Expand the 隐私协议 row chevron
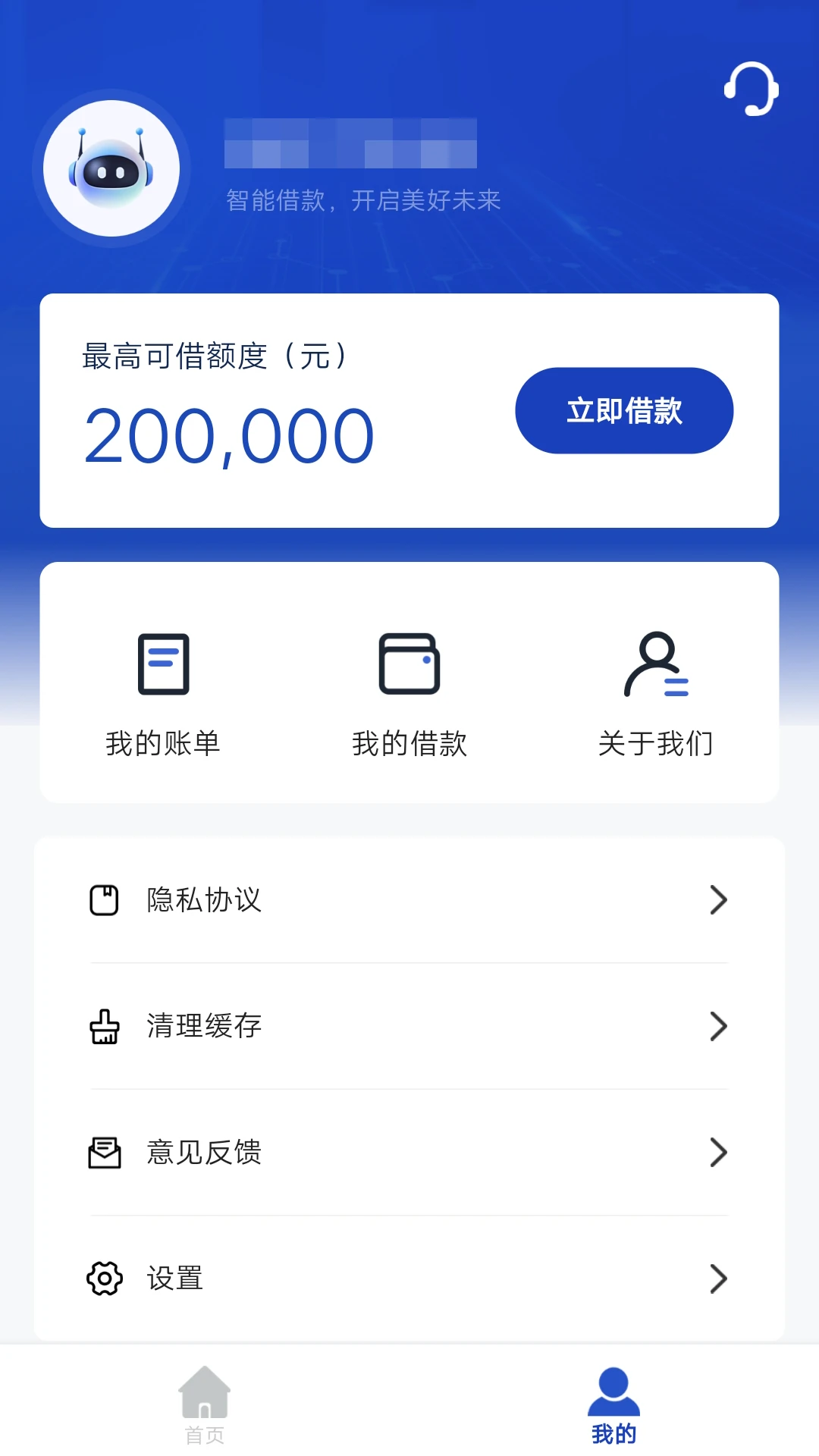 pos(718,900)
